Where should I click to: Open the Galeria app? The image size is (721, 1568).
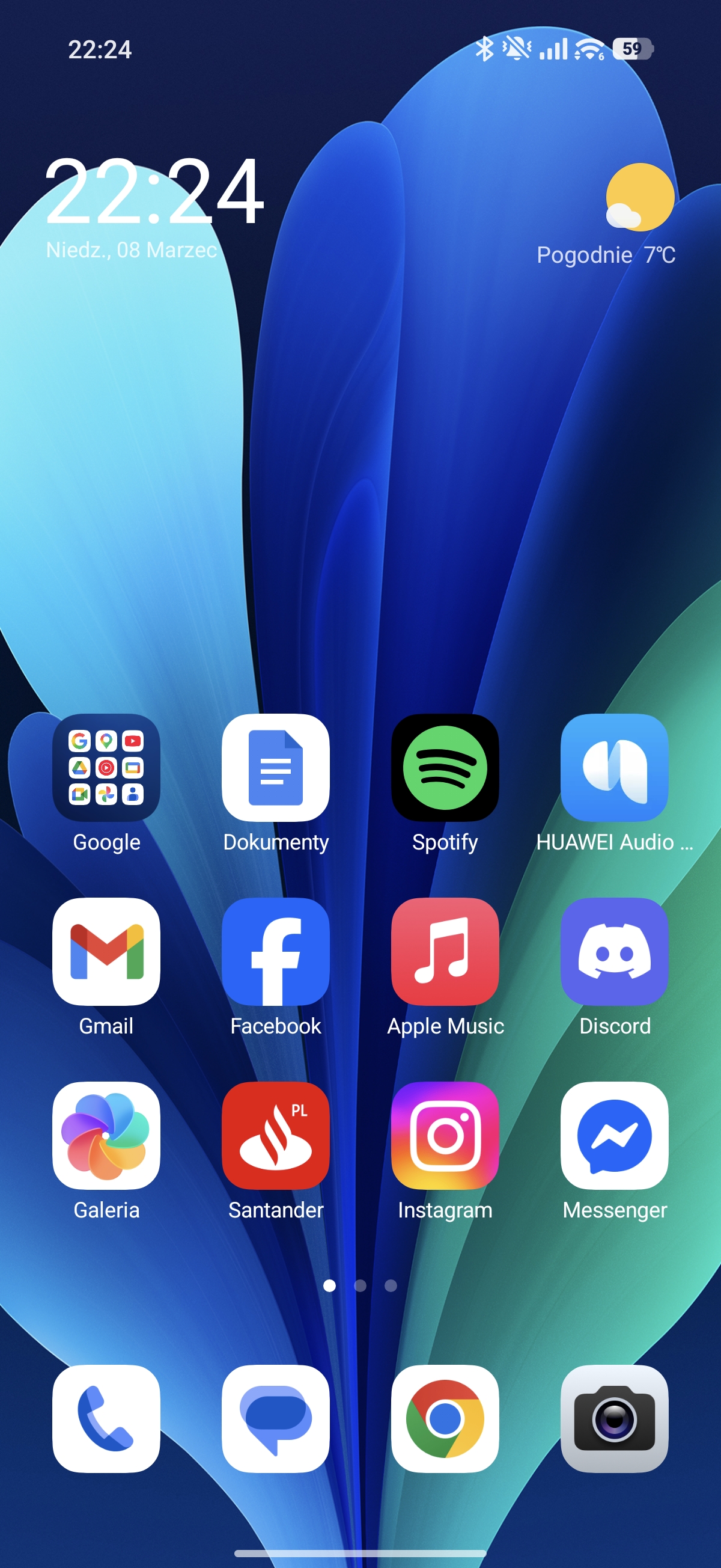[106, 1135]
